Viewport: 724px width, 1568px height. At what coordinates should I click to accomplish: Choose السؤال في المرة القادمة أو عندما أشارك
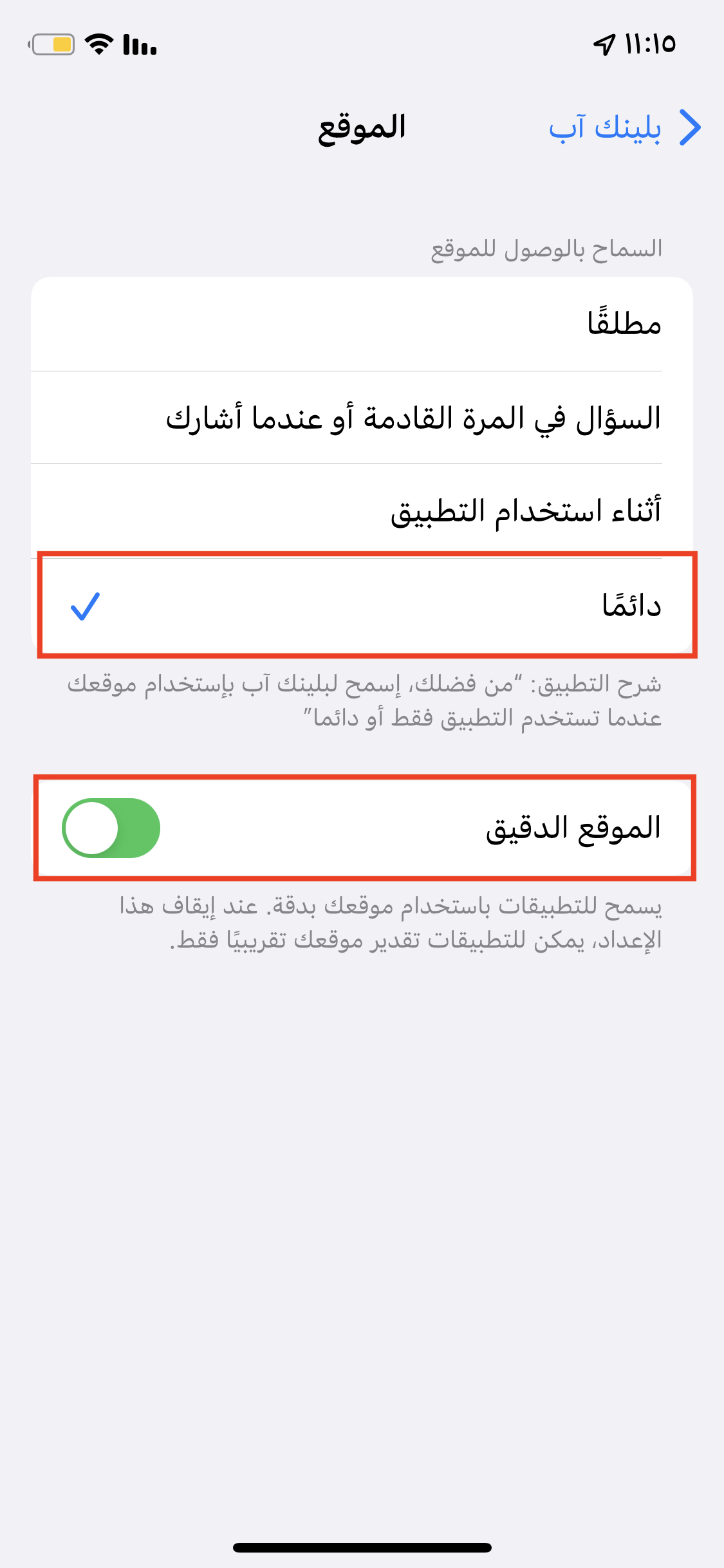coord(362,417)
